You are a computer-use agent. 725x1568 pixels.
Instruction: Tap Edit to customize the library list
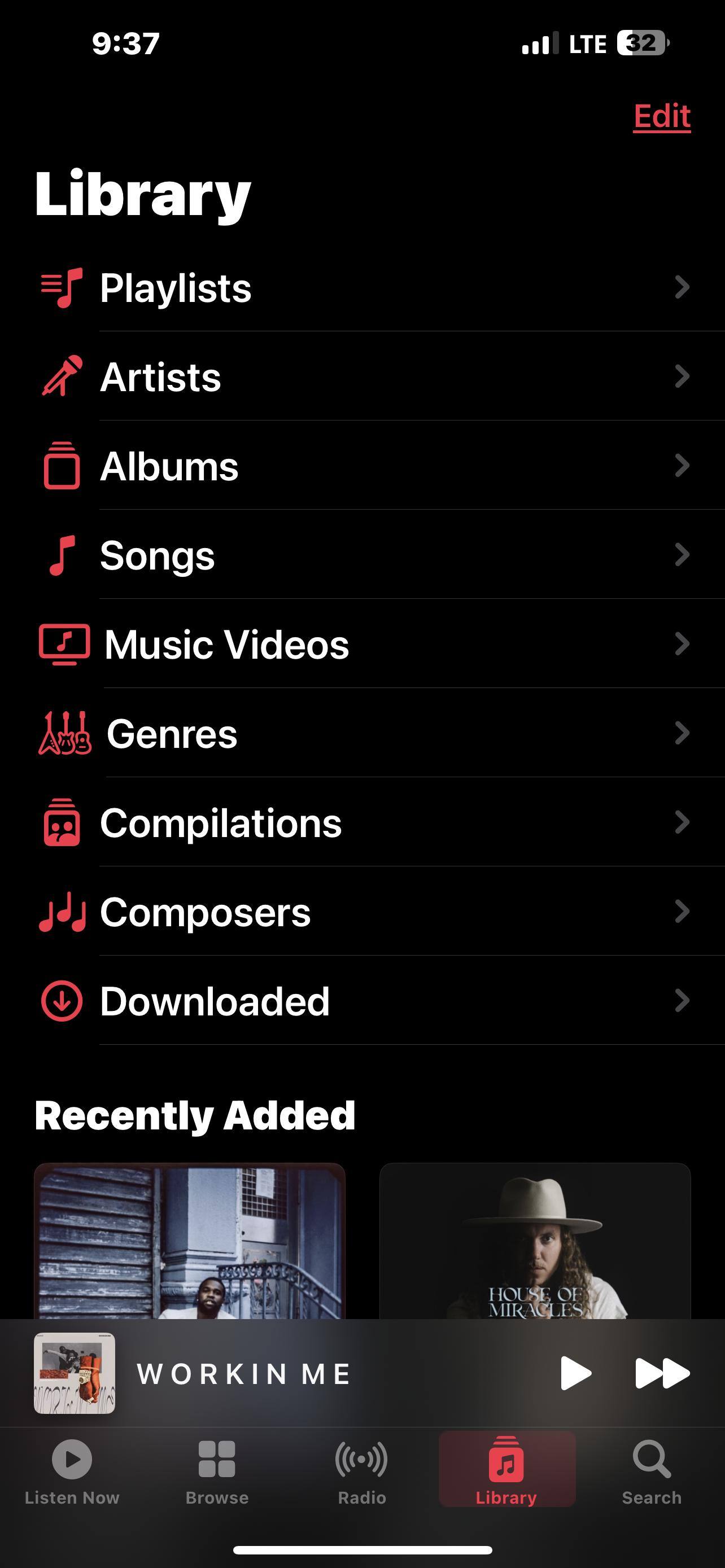click(662, 116)
